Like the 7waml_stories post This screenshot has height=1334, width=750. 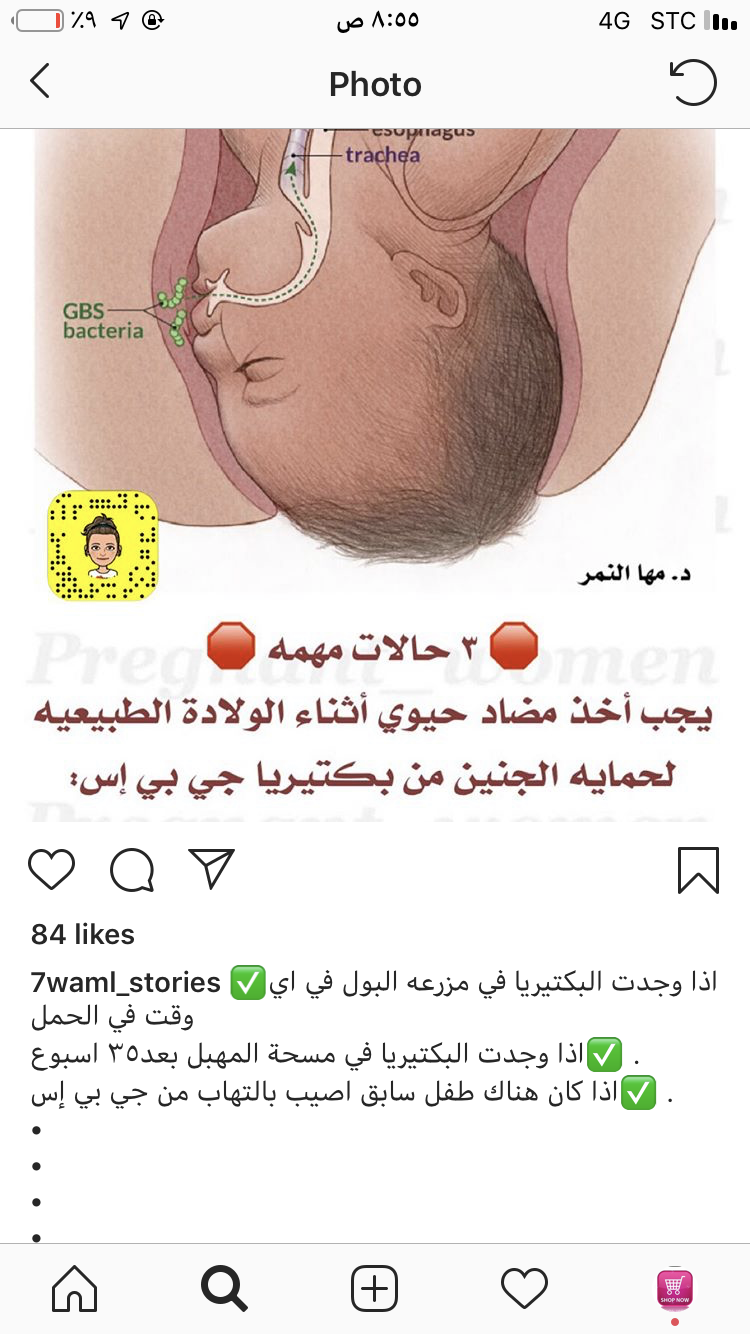pos(52,869)
